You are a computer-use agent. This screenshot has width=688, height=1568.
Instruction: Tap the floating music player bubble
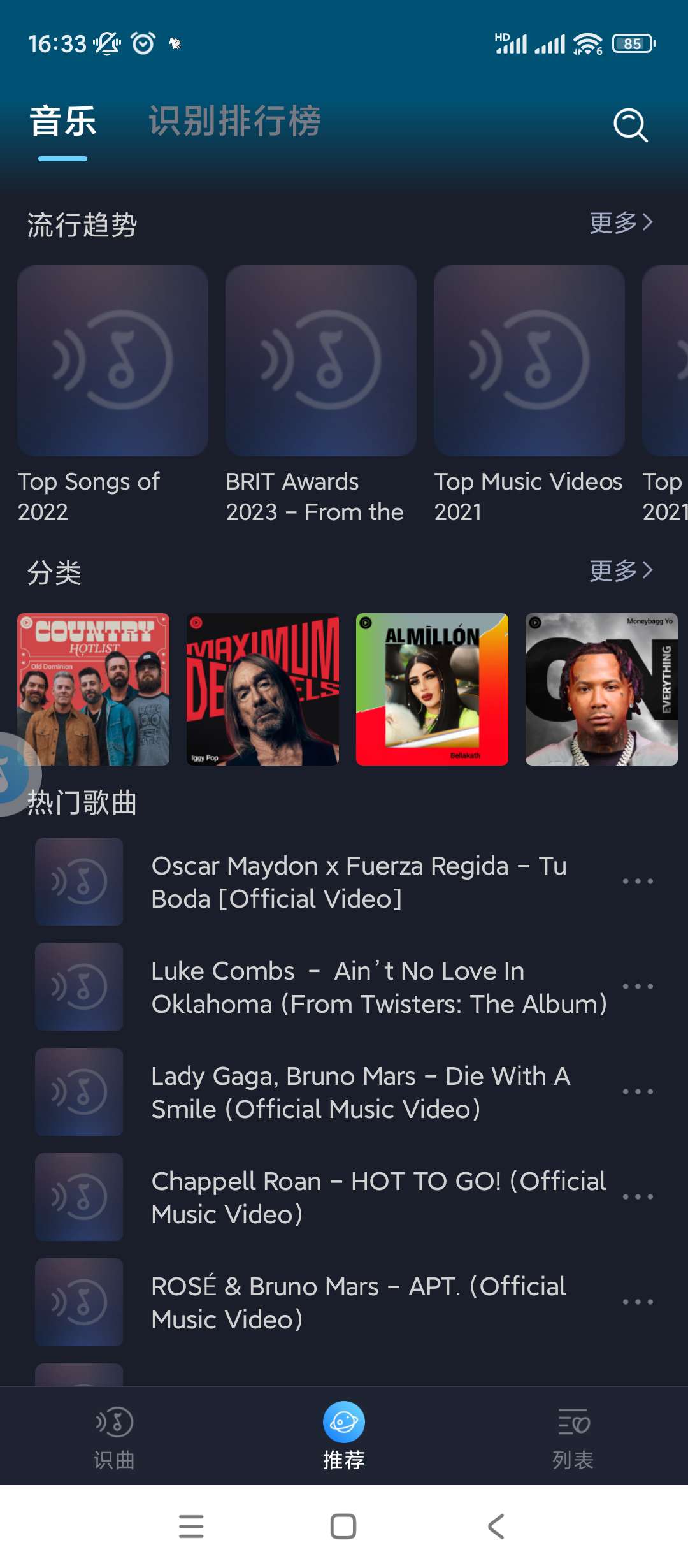point(14,774)
